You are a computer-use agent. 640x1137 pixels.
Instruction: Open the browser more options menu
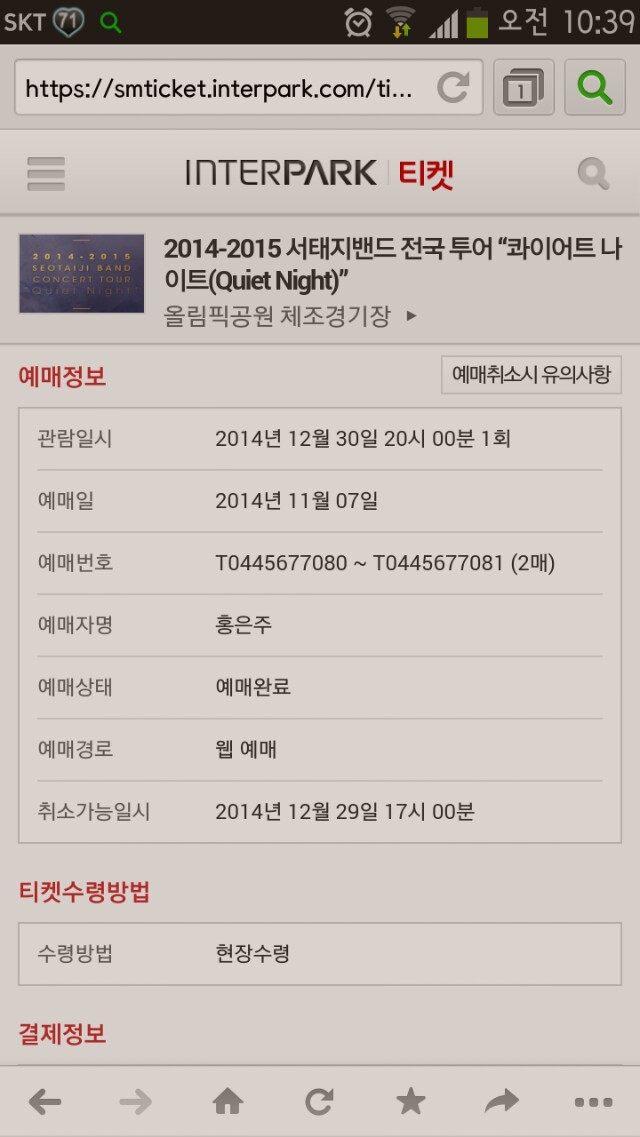click(593, 1102)
